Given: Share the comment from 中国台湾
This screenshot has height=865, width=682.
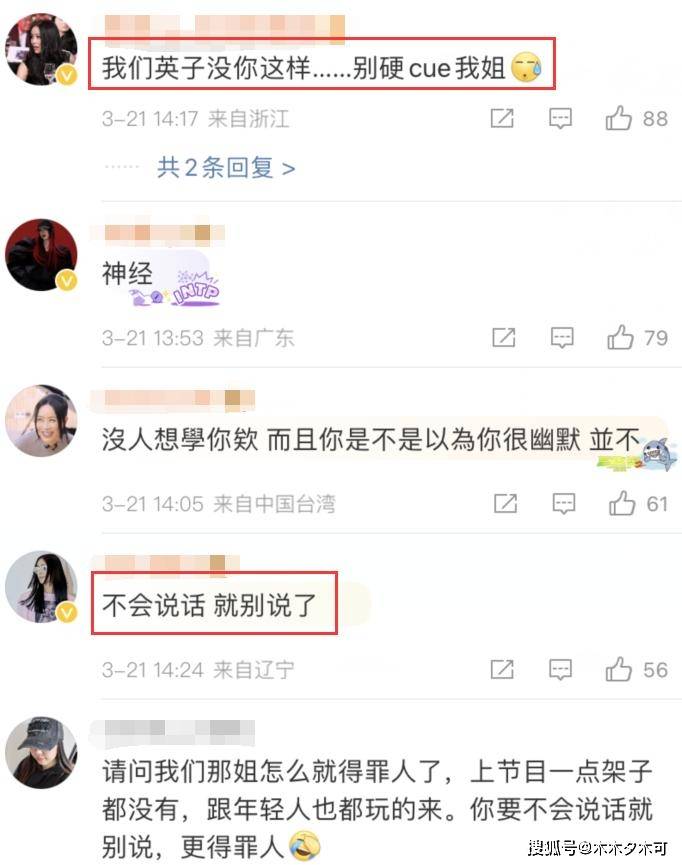Looking at the screenshot, I should (503, 503).
